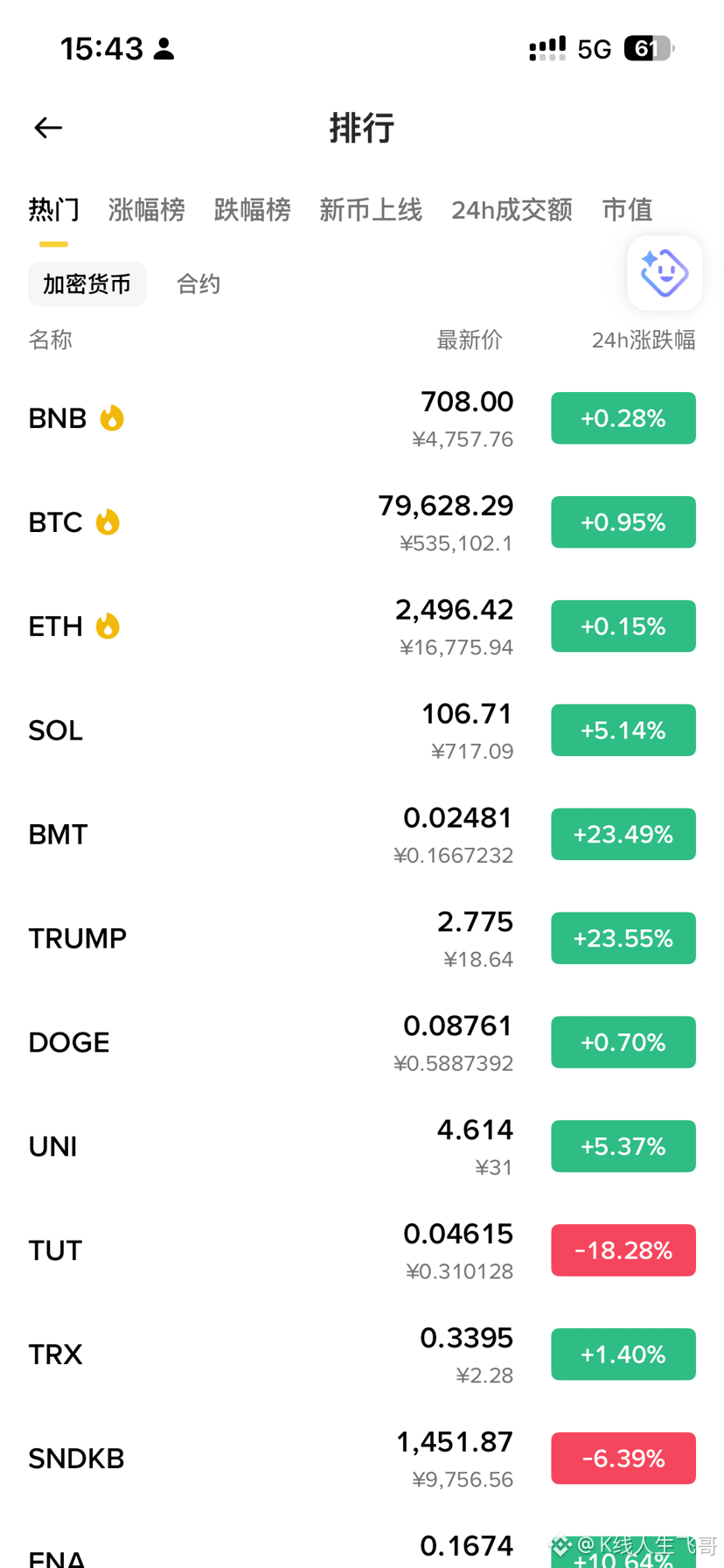Open the UNI listing
724x1568 pixels.
point(362,1147)
